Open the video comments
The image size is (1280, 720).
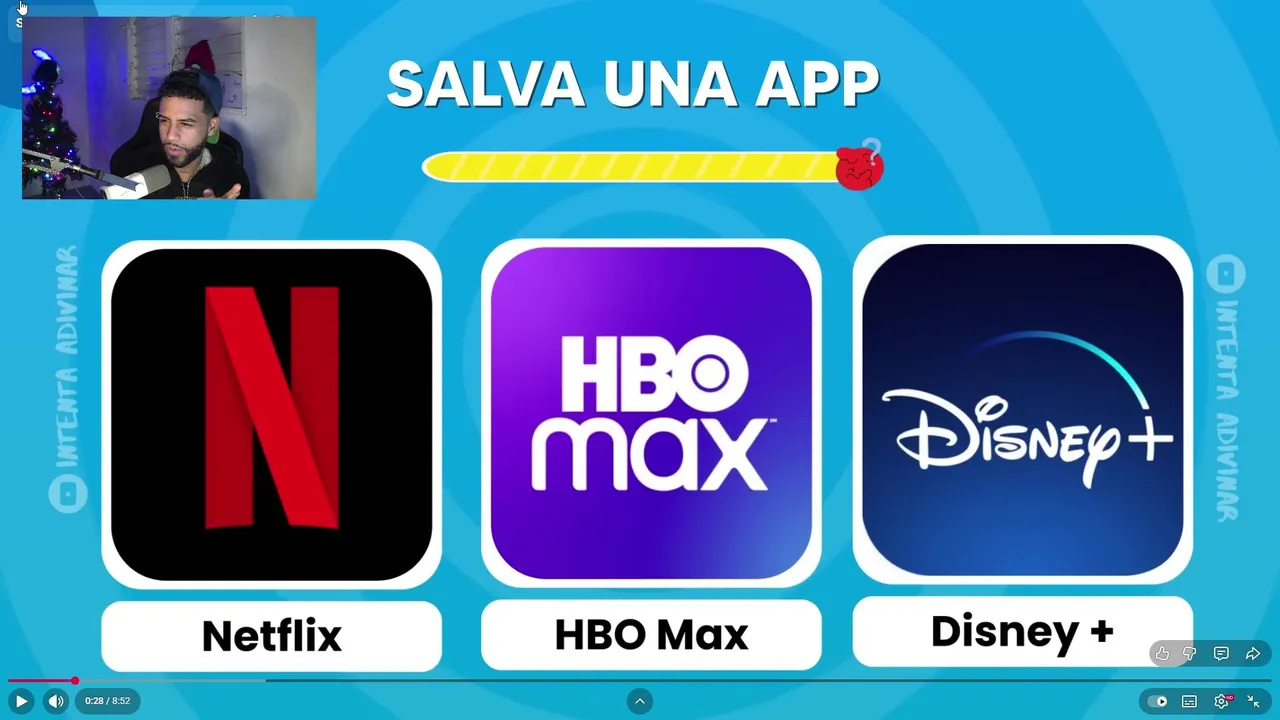click(1221, 654)
